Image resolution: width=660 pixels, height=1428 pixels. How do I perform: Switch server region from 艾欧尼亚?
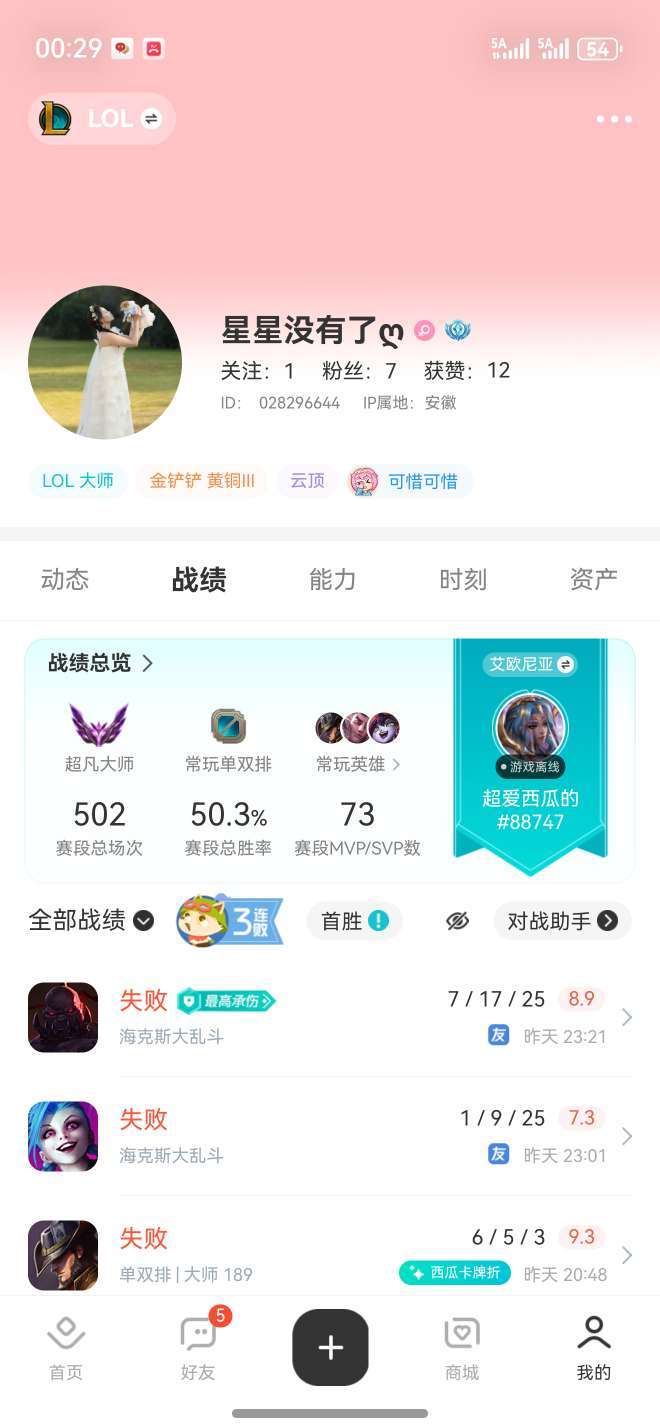[x=531, y=664]
